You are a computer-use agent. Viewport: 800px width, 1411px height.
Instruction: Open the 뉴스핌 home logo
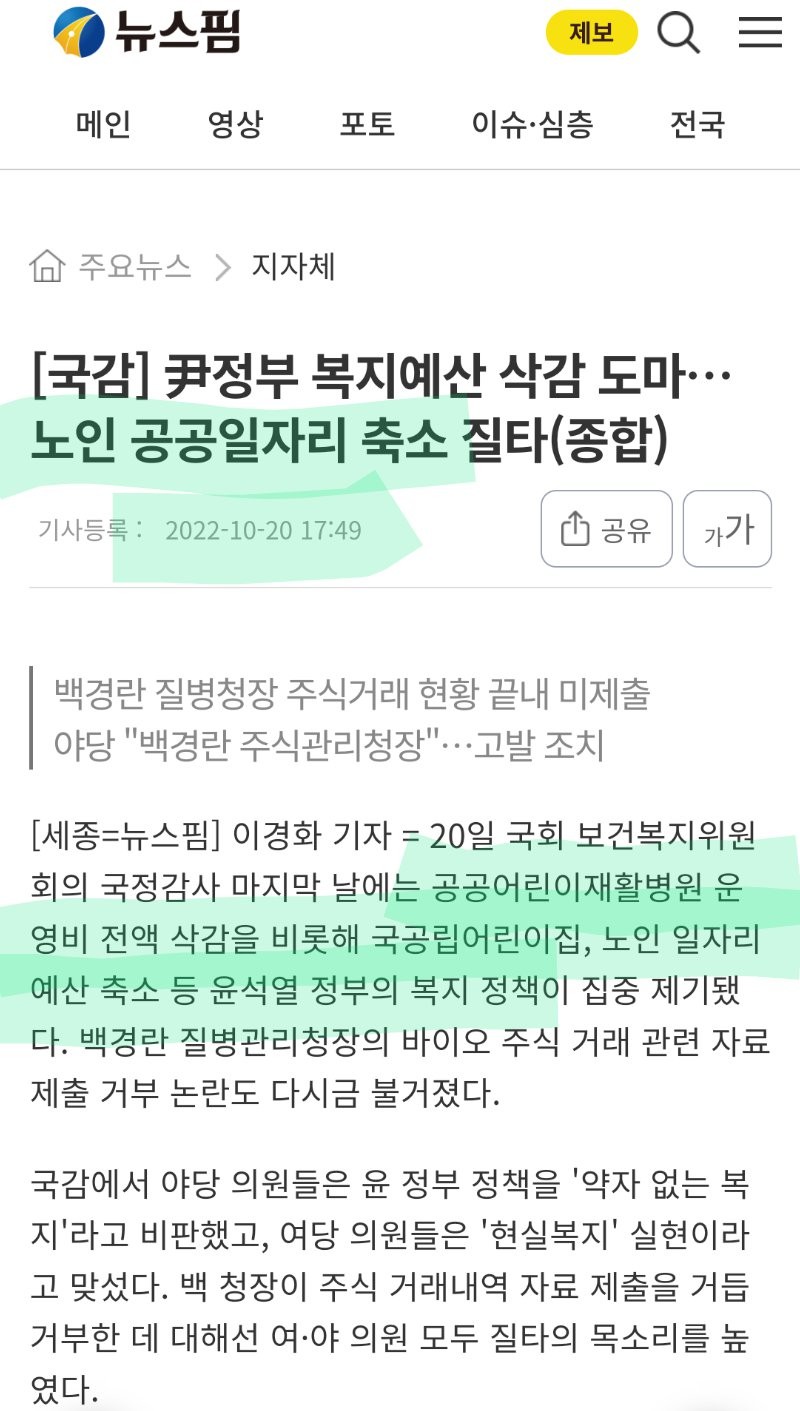147,32
